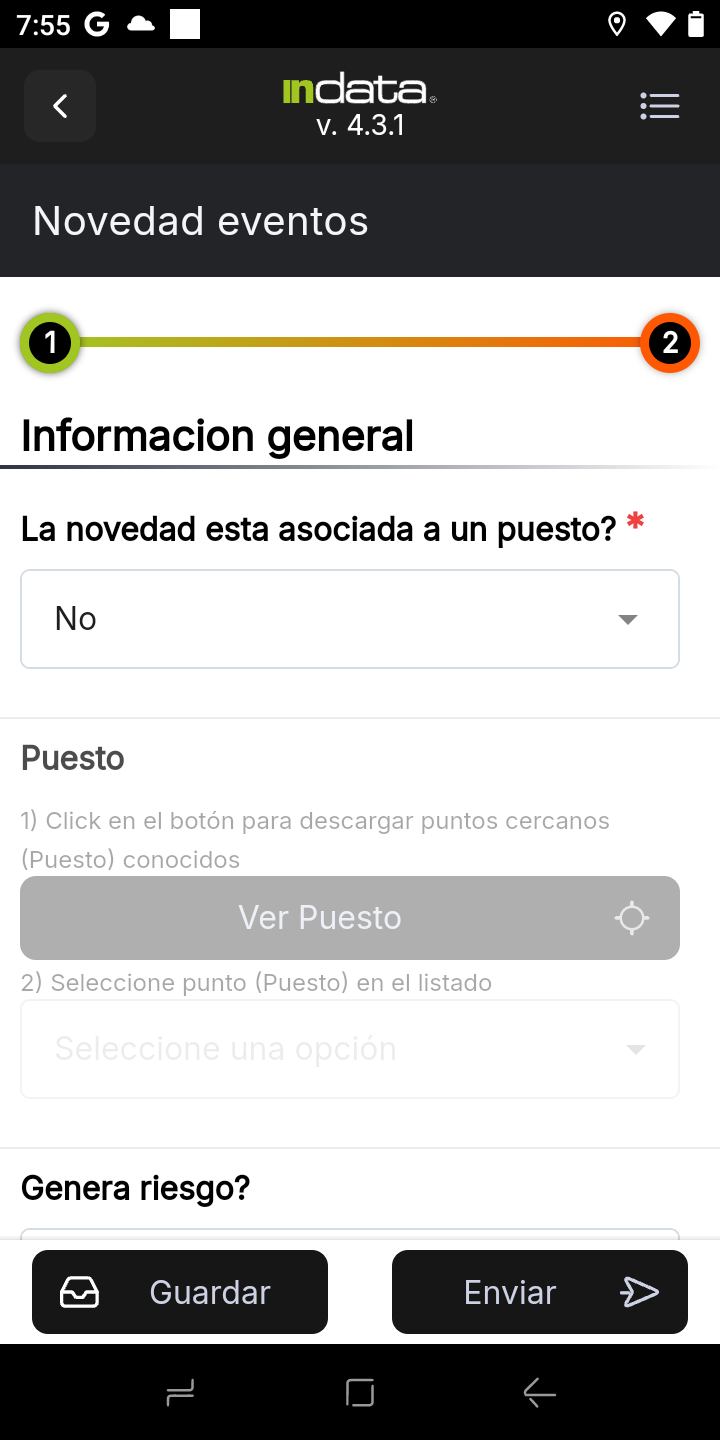Tap the system back navigation button
This screenshot has width=720, height=1440.
tap(539, 1392)
